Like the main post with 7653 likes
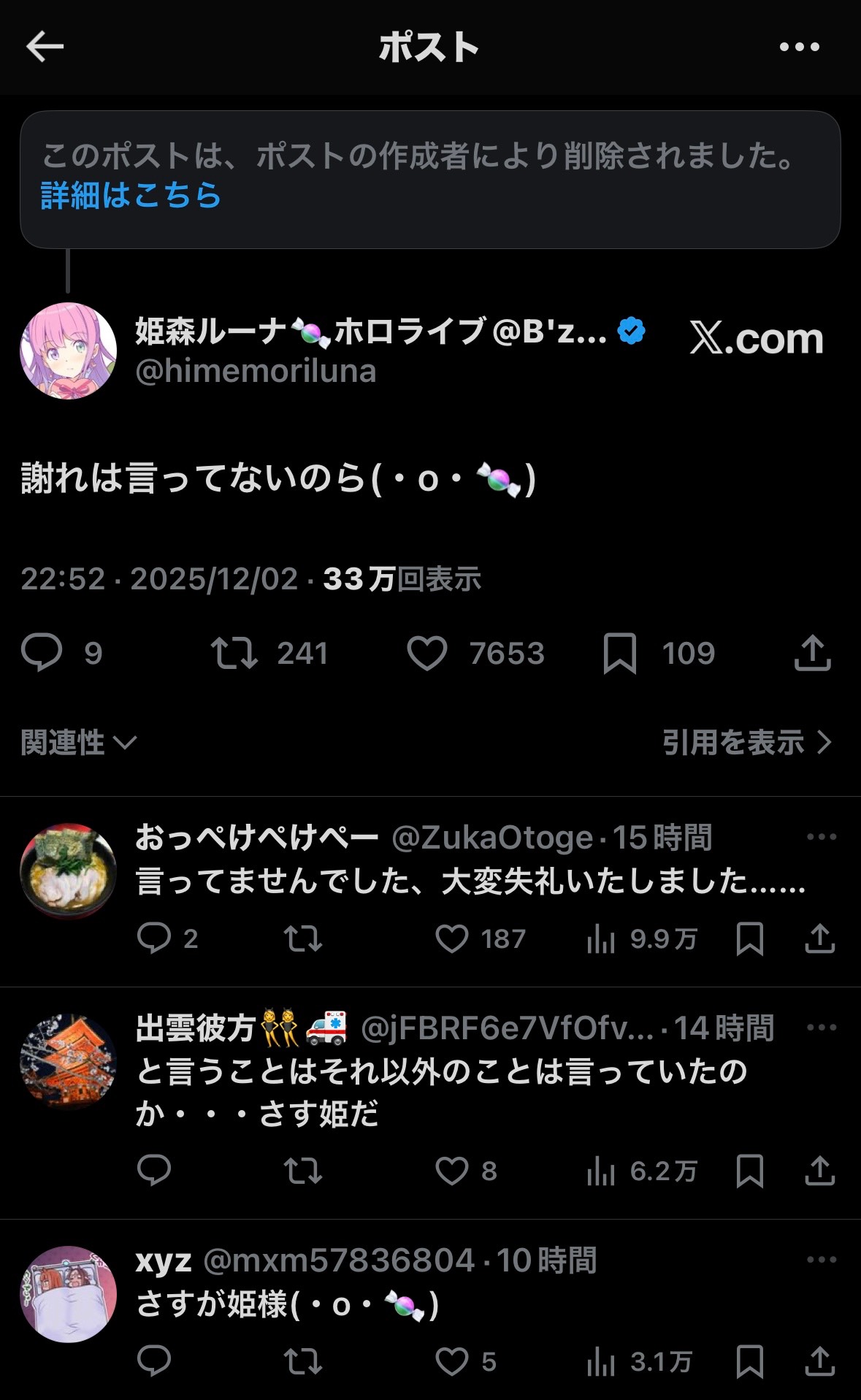The width and height of the screenshot is (861, 1400). click(427, 653)
